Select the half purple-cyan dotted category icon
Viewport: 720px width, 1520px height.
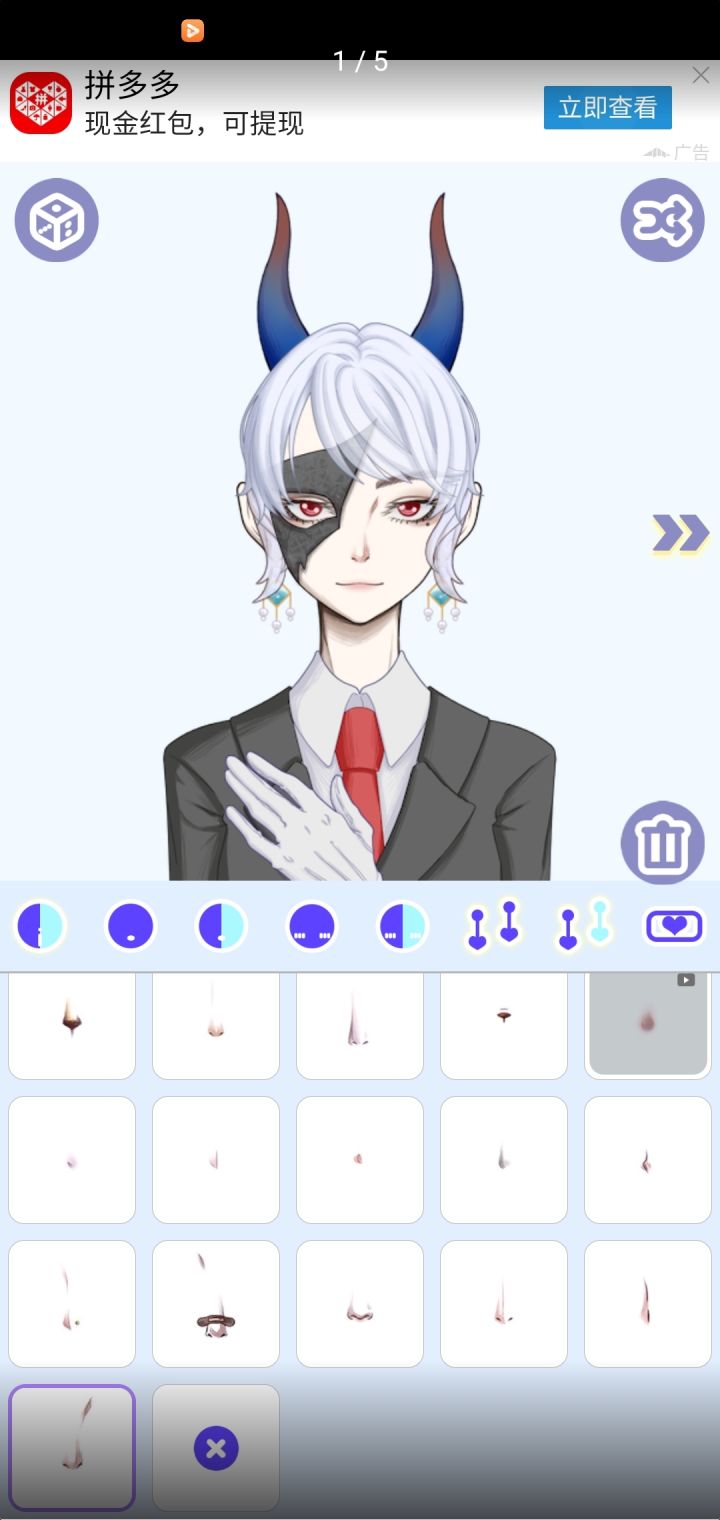400,926
